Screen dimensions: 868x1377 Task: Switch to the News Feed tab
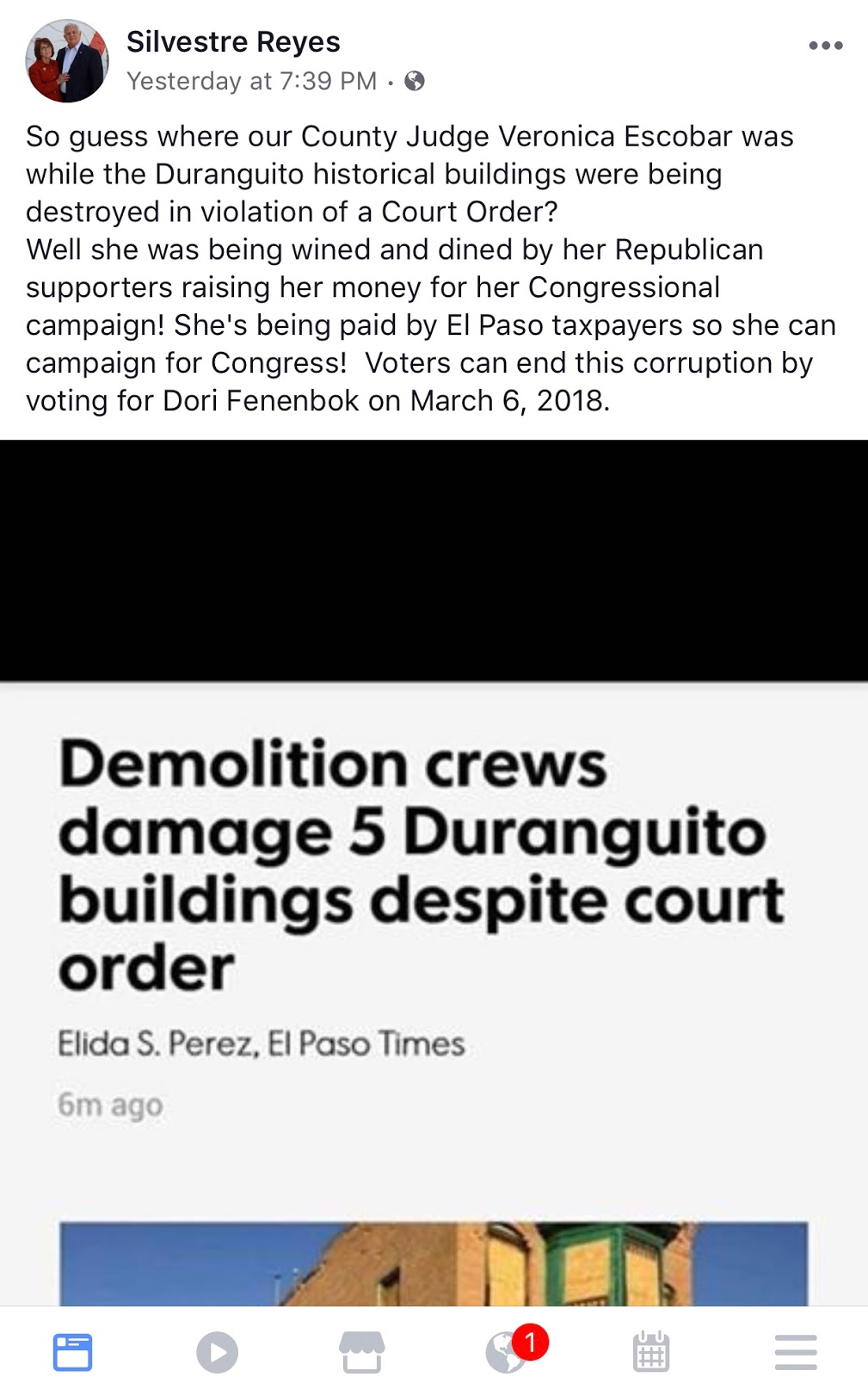click(72, 1351)
